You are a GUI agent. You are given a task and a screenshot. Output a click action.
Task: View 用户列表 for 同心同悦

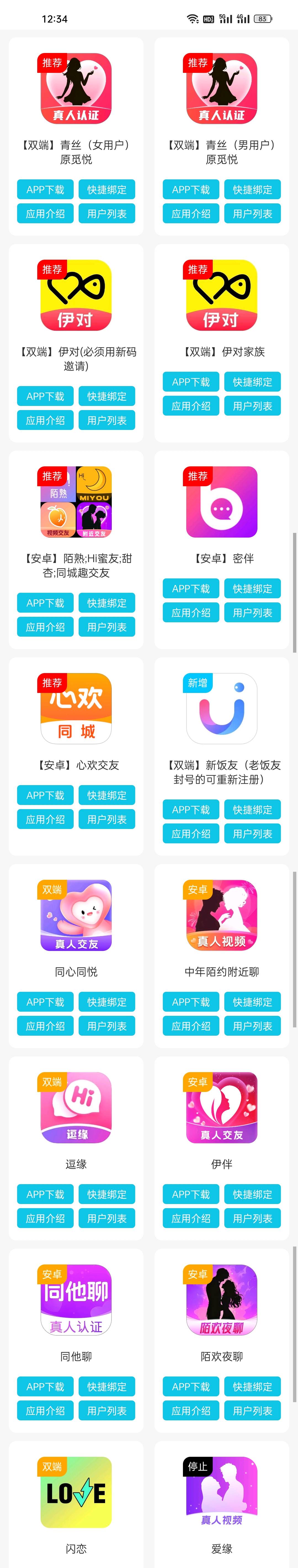click(107, 1026)
